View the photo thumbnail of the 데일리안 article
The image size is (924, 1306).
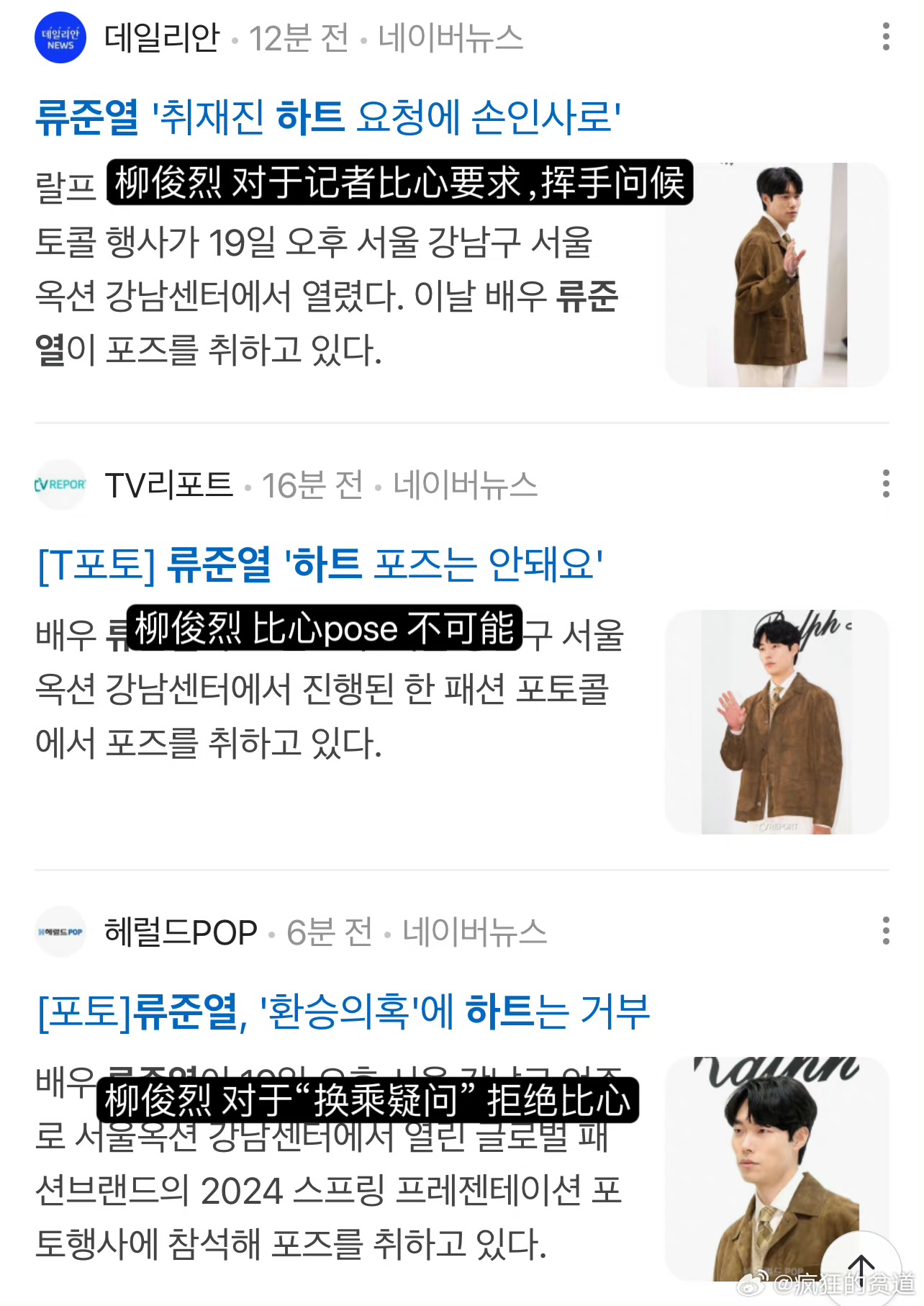click(x=776, y=275)
